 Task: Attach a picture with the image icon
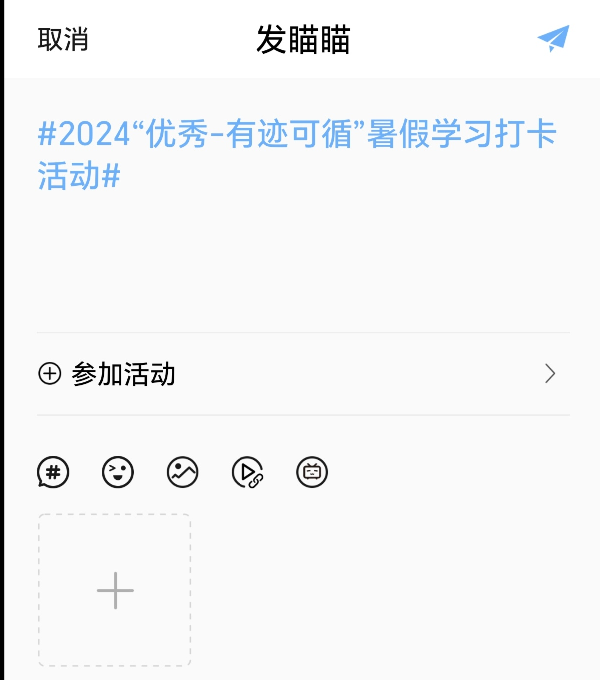pyautogui.click(x=182, y=472)
